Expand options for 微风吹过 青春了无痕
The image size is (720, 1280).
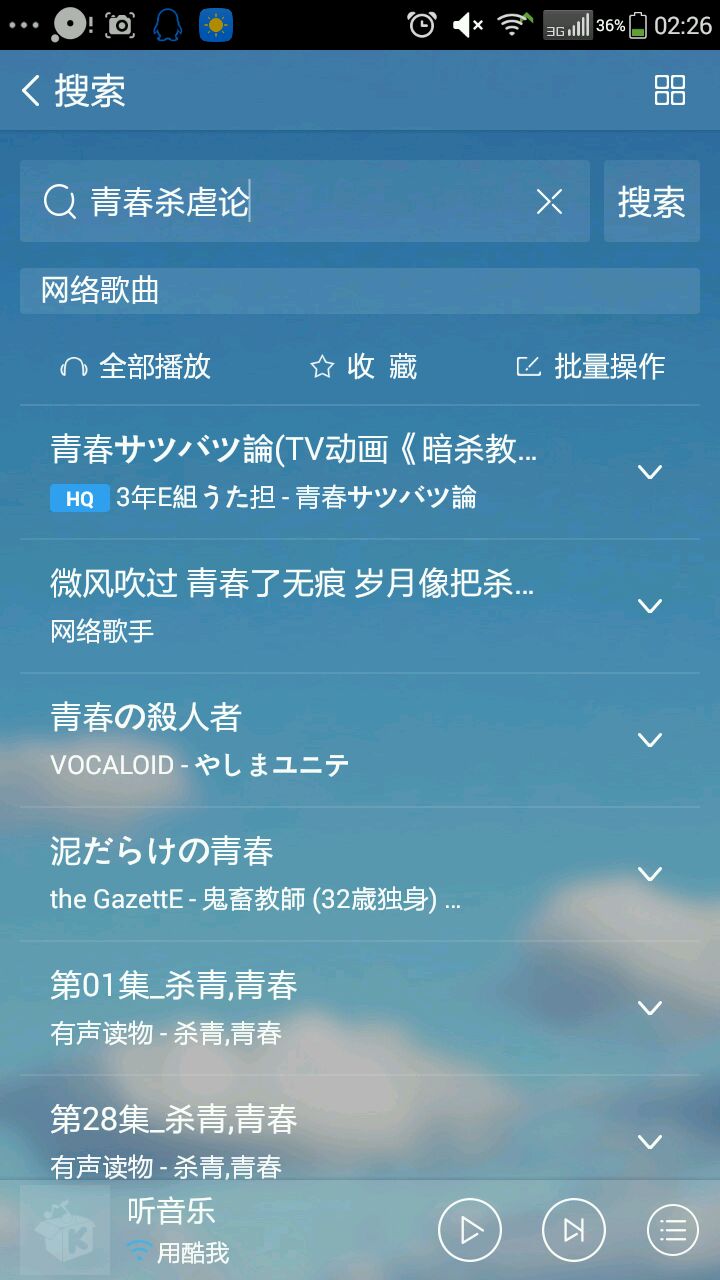(x=650, y=606)
